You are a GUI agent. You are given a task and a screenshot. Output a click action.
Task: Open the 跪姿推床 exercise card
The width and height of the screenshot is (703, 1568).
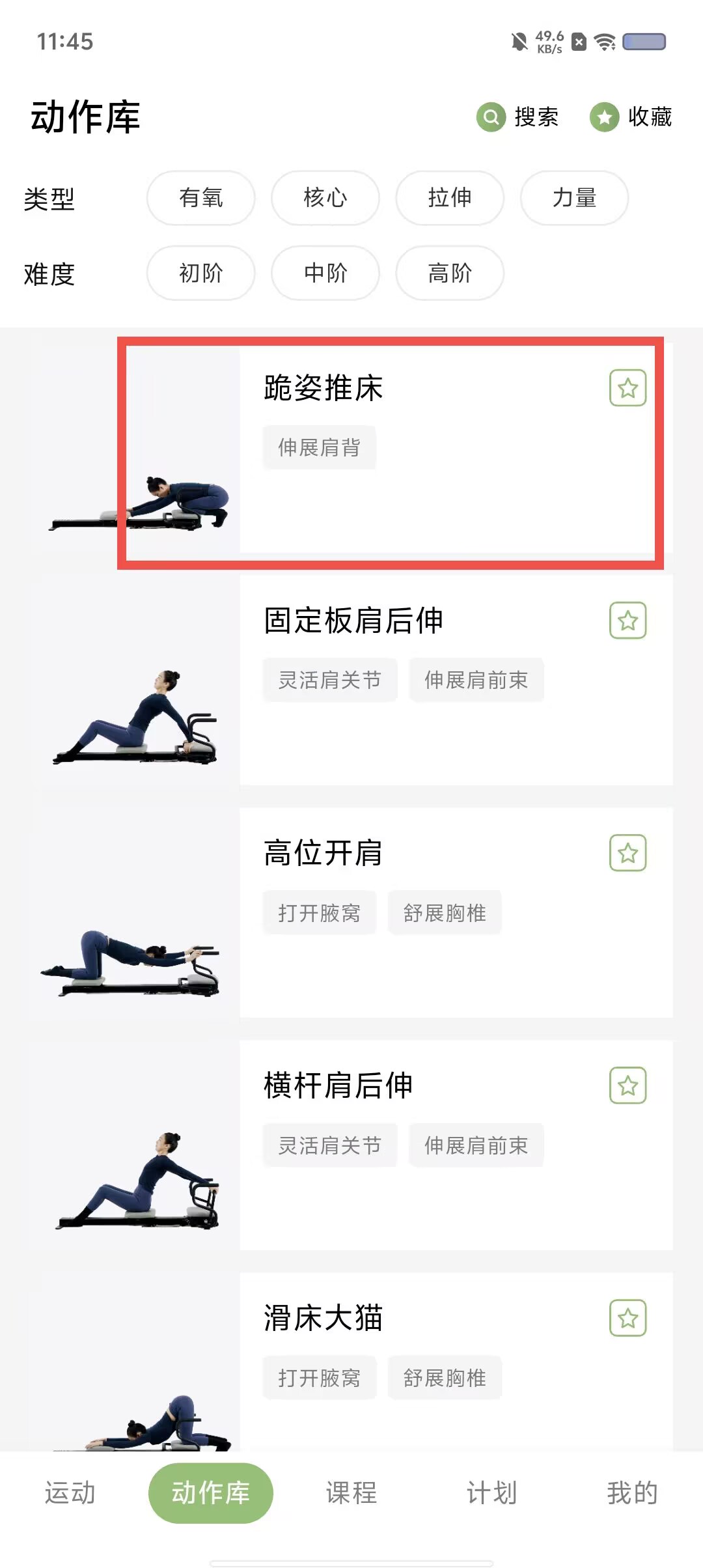(x=351, y=448)
